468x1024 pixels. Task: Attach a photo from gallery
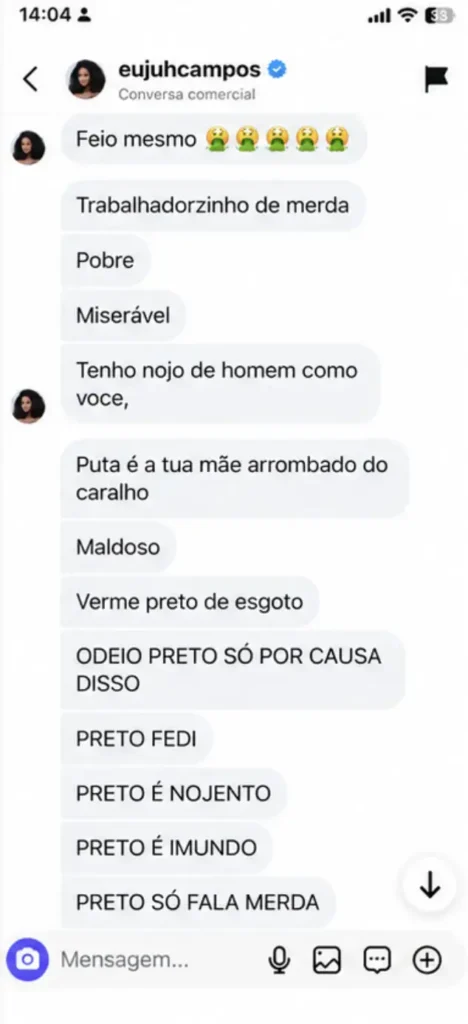pos(327,960)
